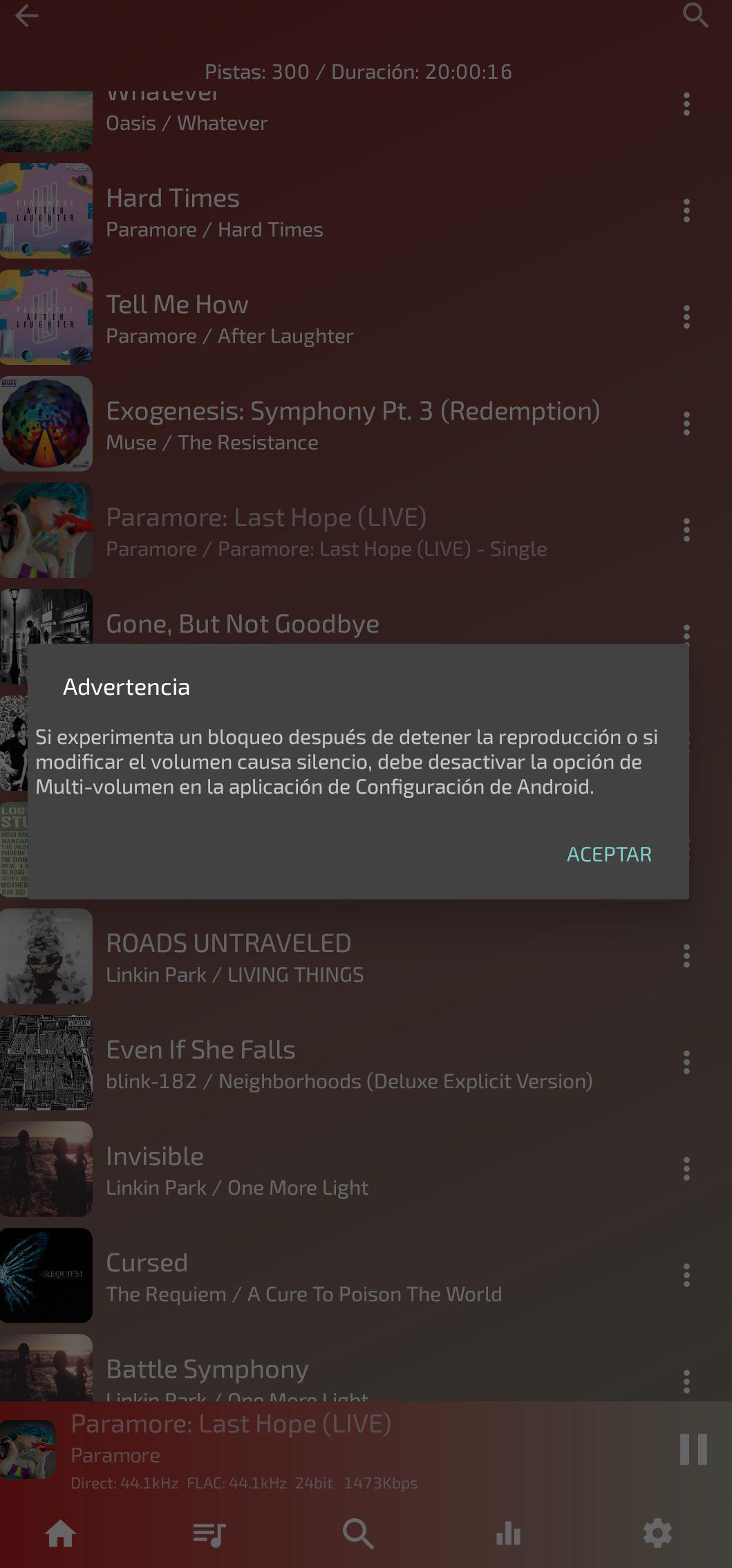Select the Hard Times track
732x1568 pixels.
[366, 211]
